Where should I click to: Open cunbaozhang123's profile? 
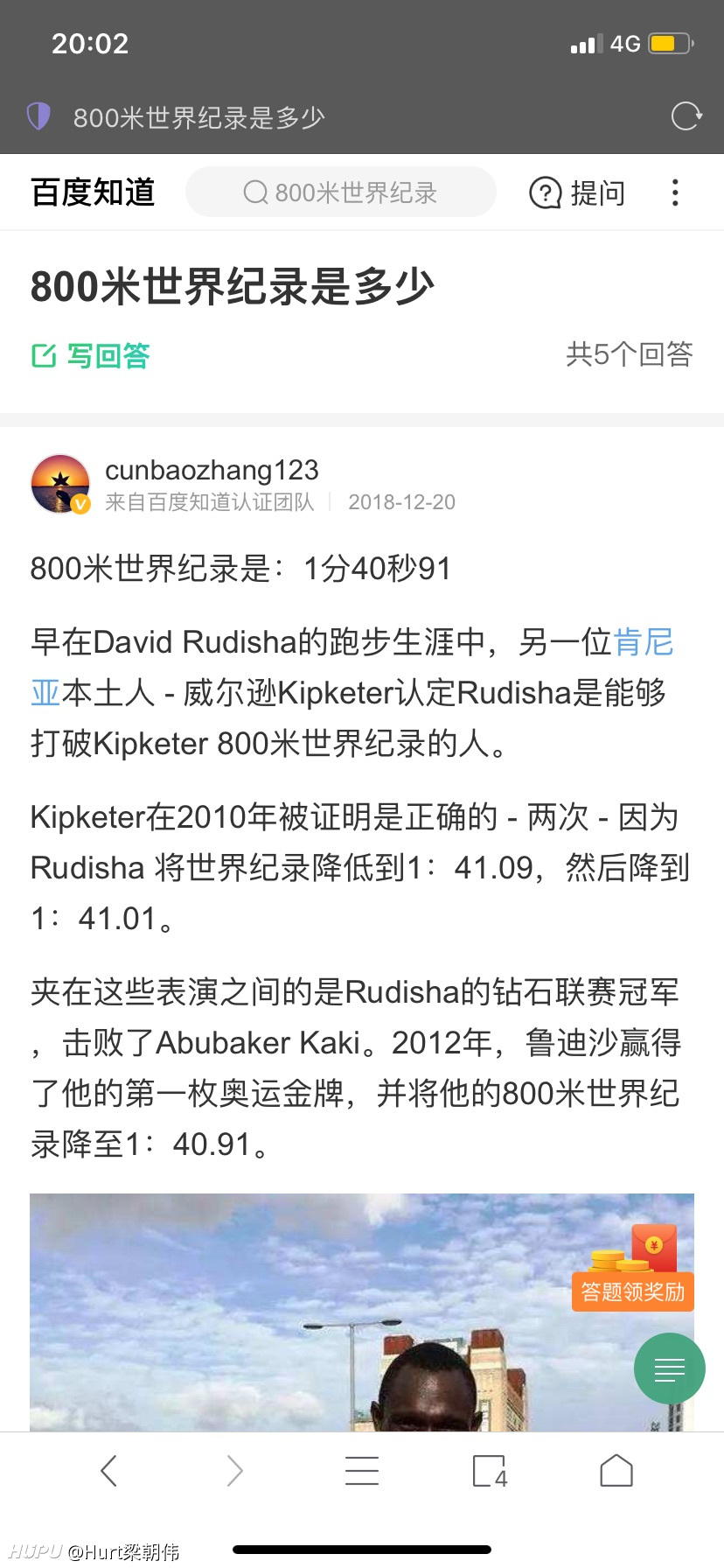click(212, 470)
